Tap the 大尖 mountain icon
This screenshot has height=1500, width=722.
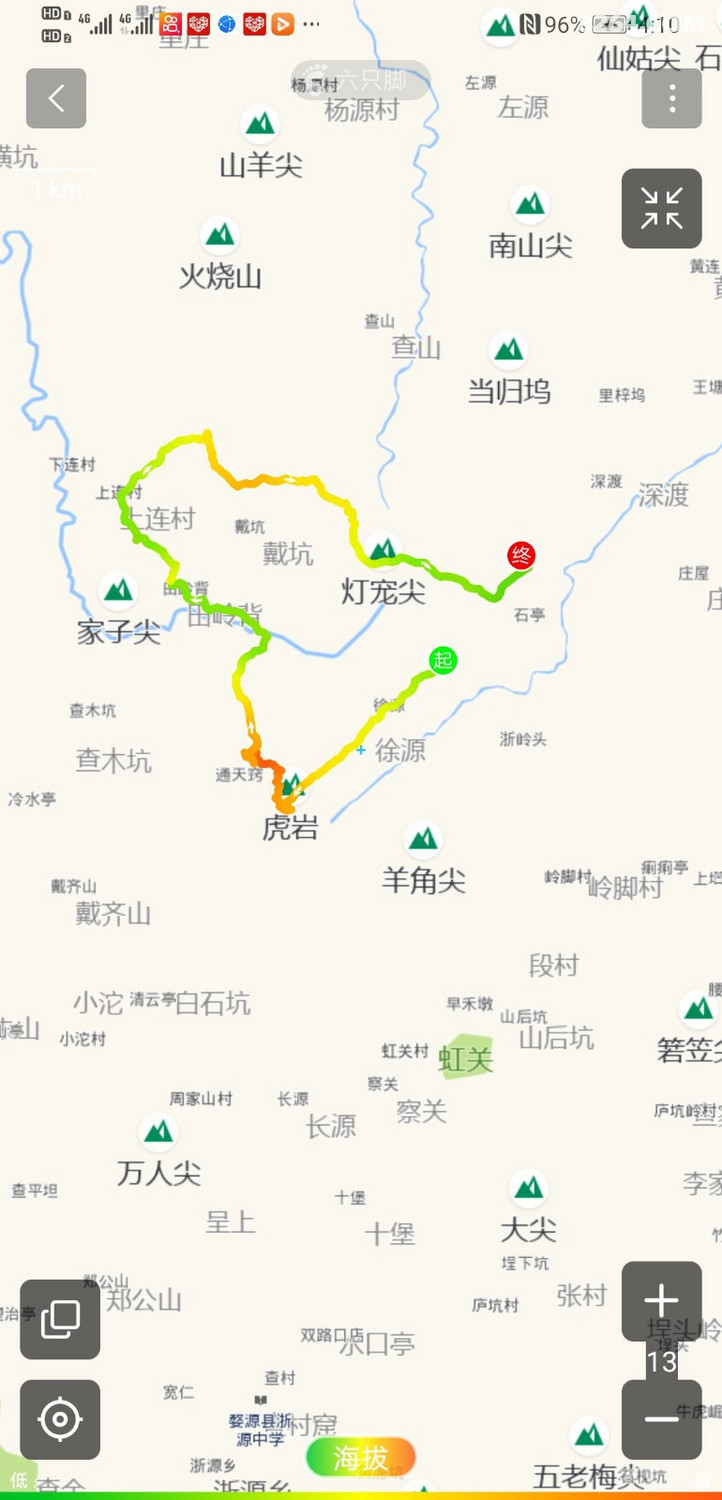(x=528, y=1187)
